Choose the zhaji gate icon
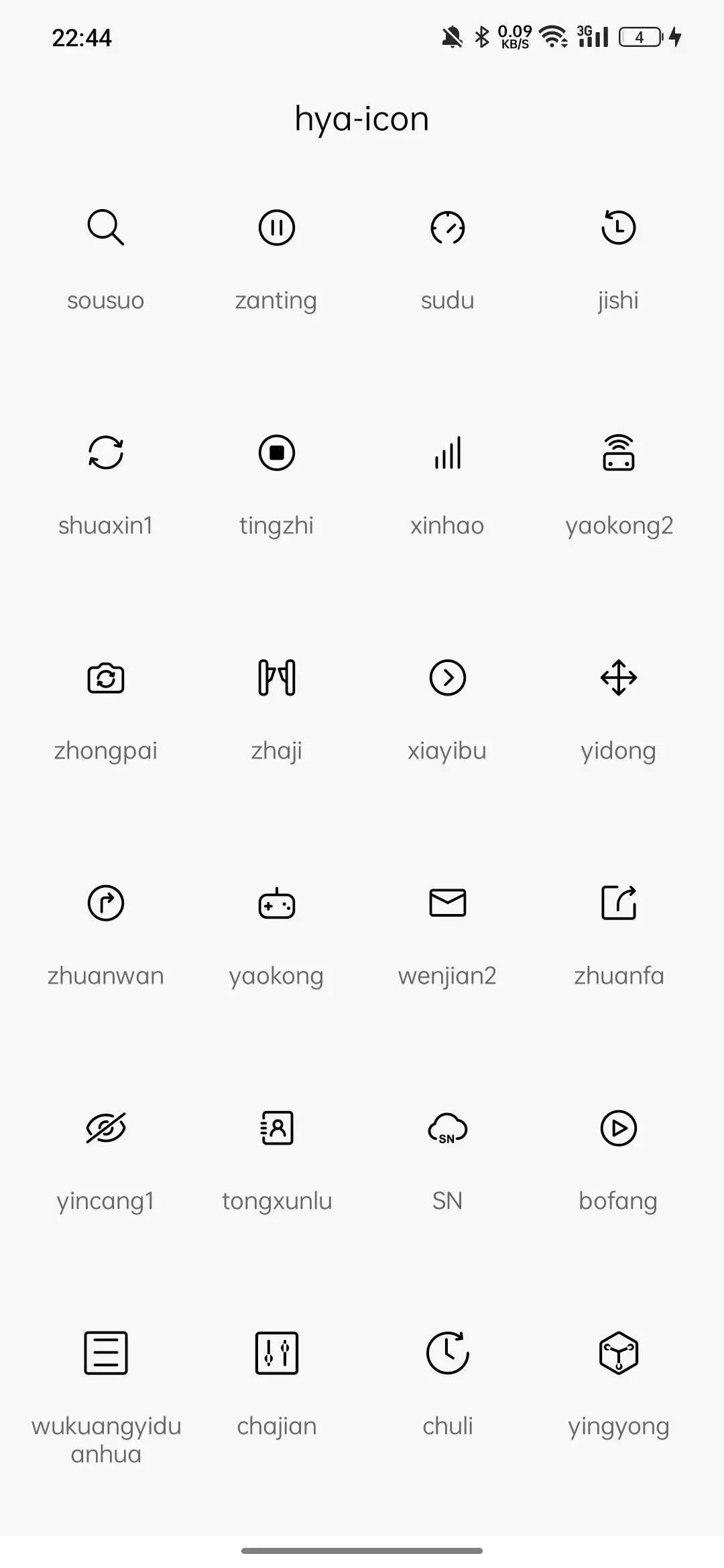This screenshot has height=1568, width=724. (277, 677)
